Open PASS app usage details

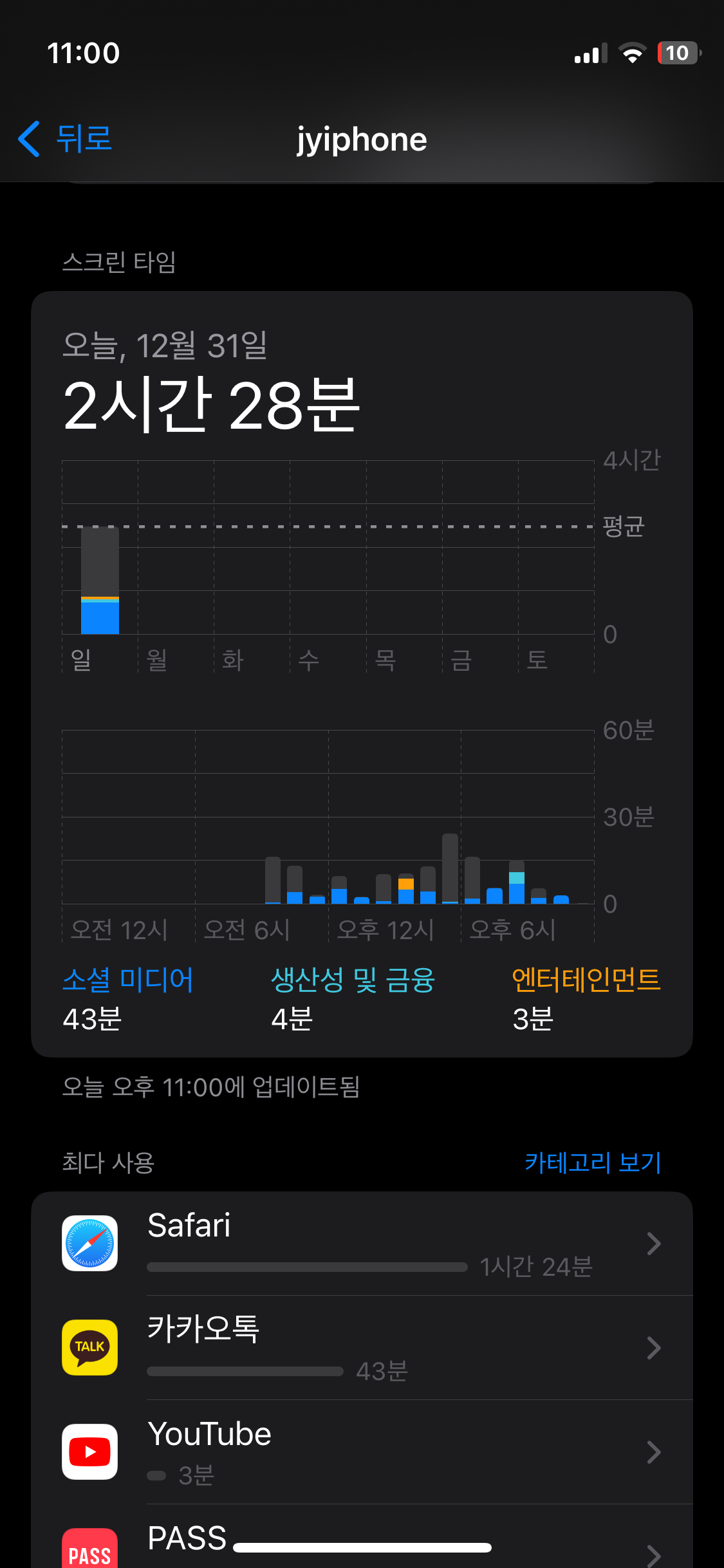pos(362,1537)
